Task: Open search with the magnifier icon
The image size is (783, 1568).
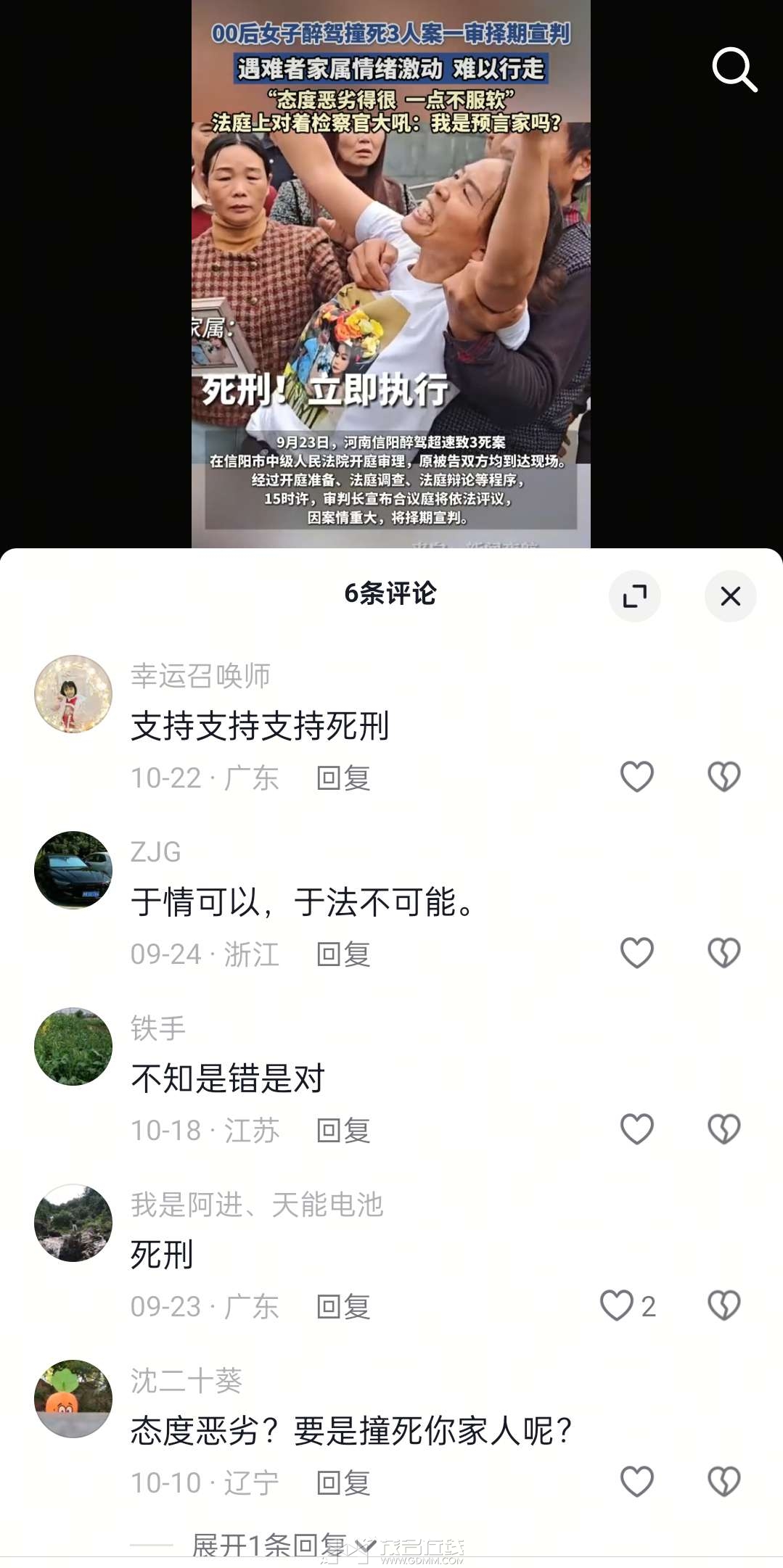Action: [x=734, y=70]
